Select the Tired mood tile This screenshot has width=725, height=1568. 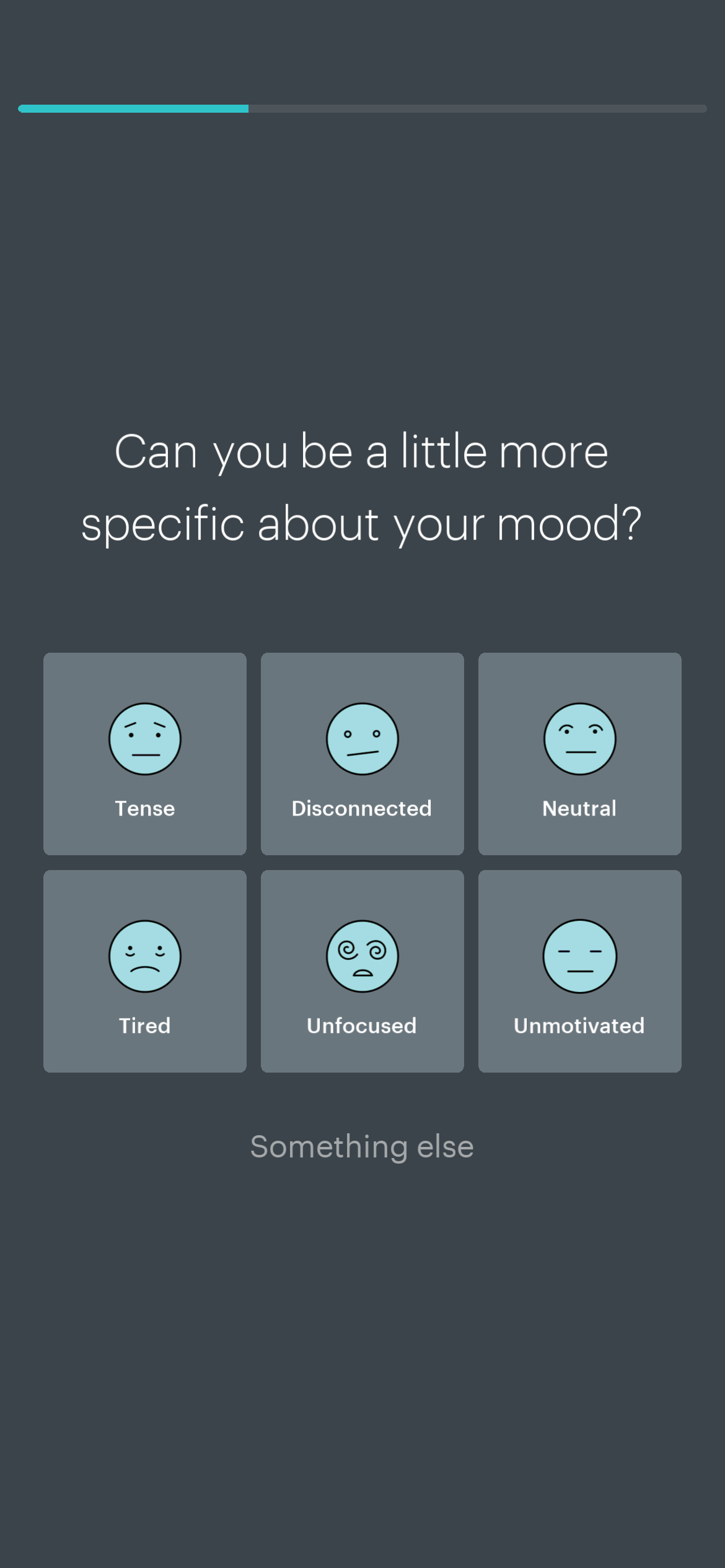145,971
